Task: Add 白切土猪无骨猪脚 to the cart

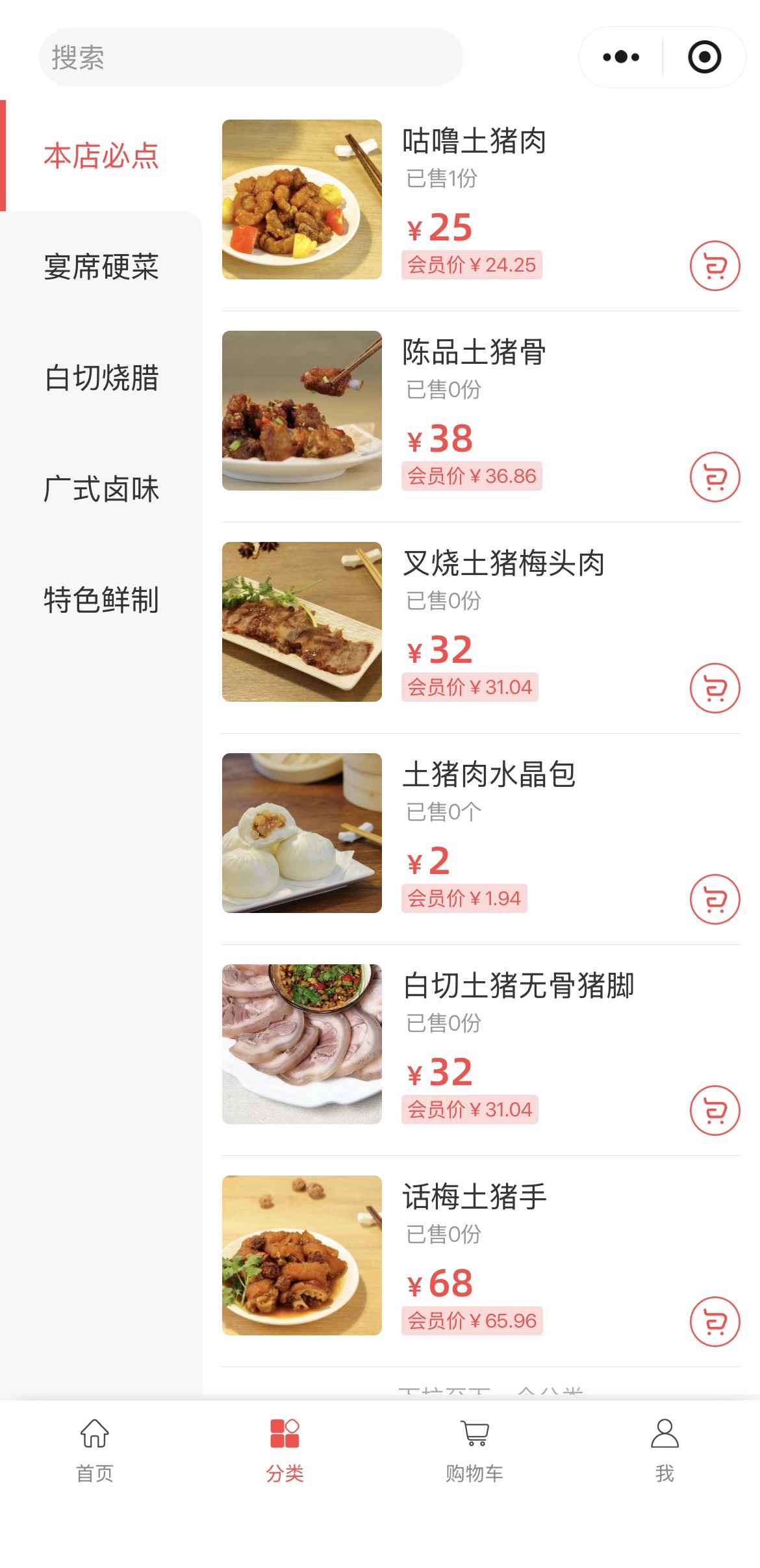Action: pyautogui.click(x=715, y=1111)
